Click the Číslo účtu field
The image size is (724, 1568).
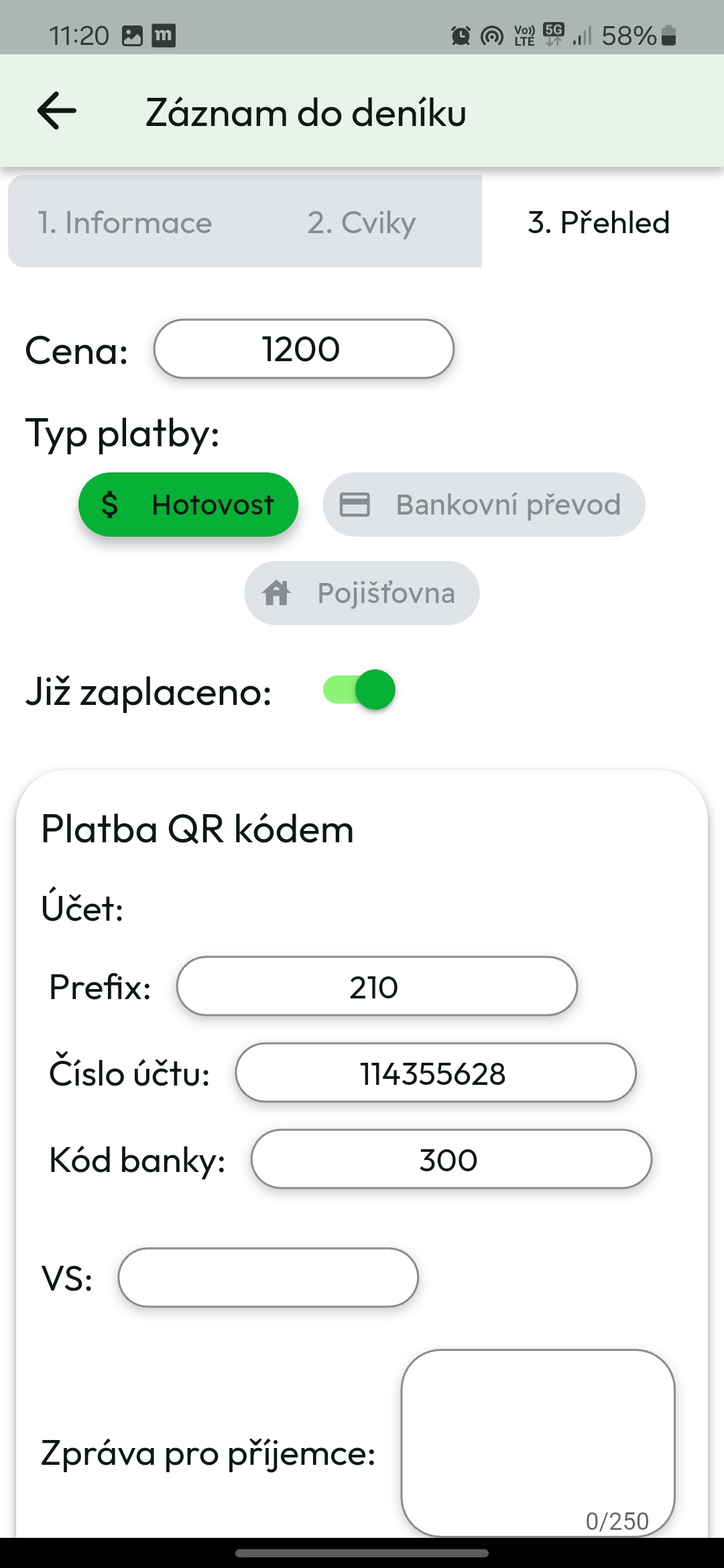(434, 1073)
